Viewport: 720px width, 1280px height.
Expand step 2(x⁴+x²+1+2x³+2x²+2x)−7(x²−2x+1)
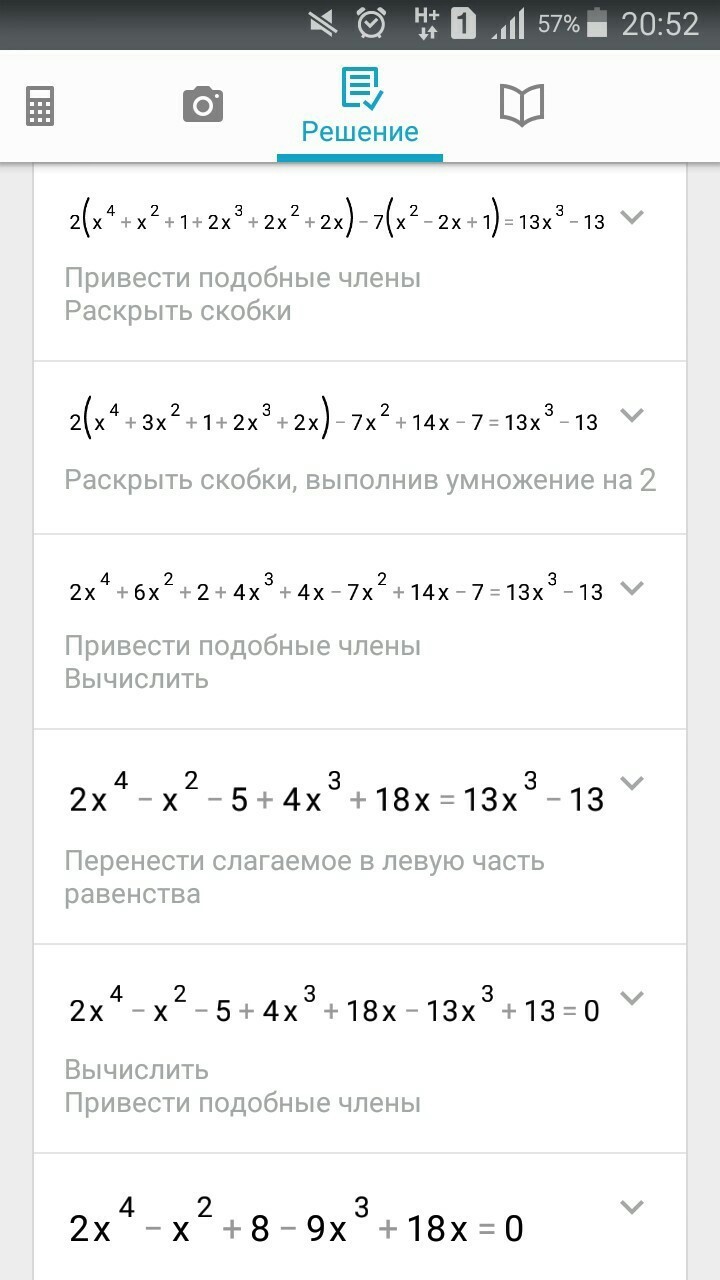click(631, 217)
